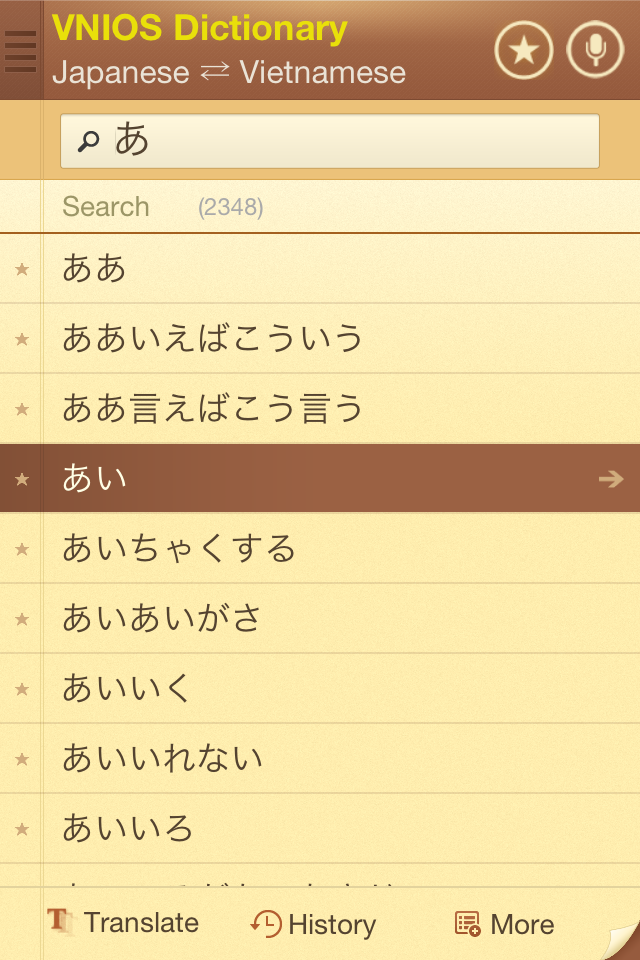Open the side menu drawer
640x960 pixels.
[x=20, y=50]
